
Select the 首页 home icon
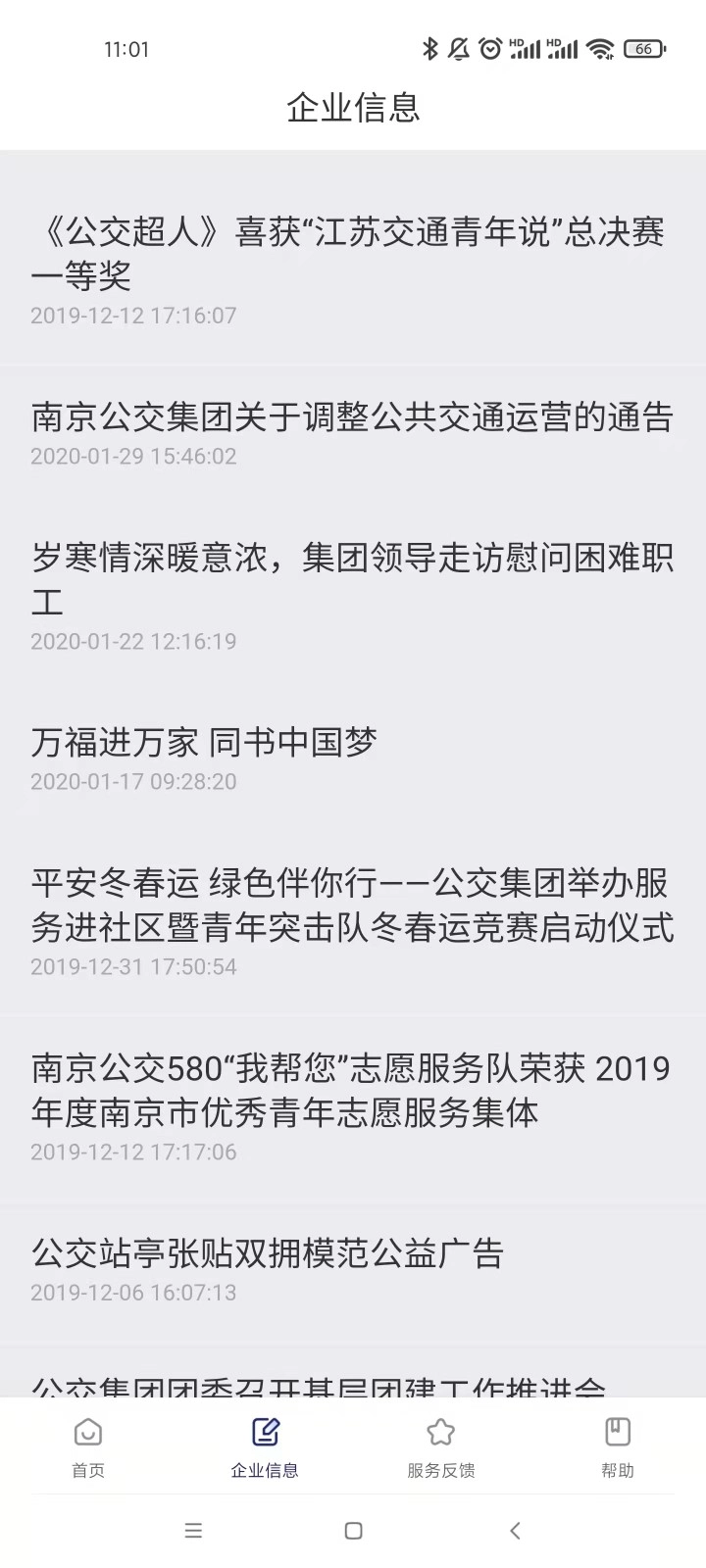pos(87,1432)
